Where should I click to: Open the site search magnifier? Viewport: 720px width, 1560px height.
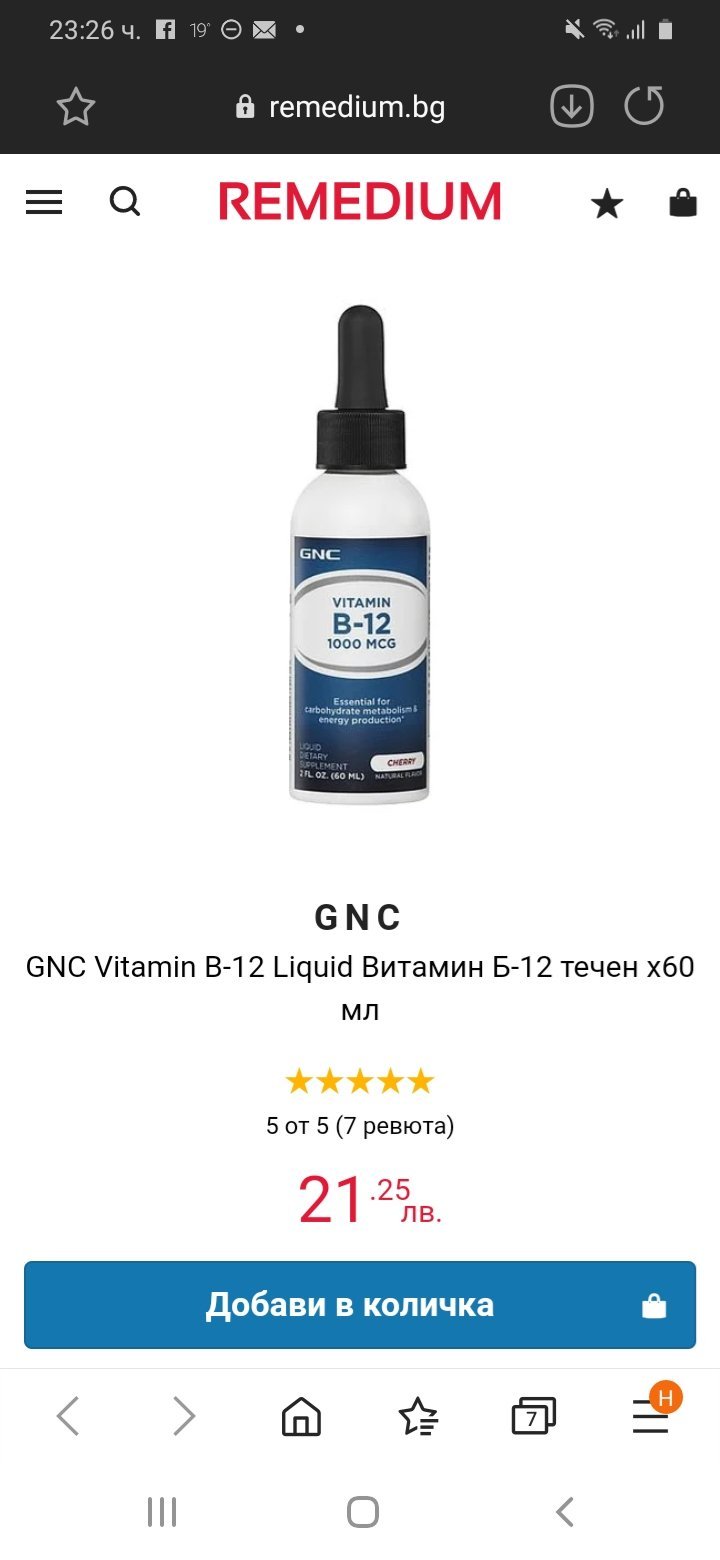pyautogui.click(x=125, y=202)
